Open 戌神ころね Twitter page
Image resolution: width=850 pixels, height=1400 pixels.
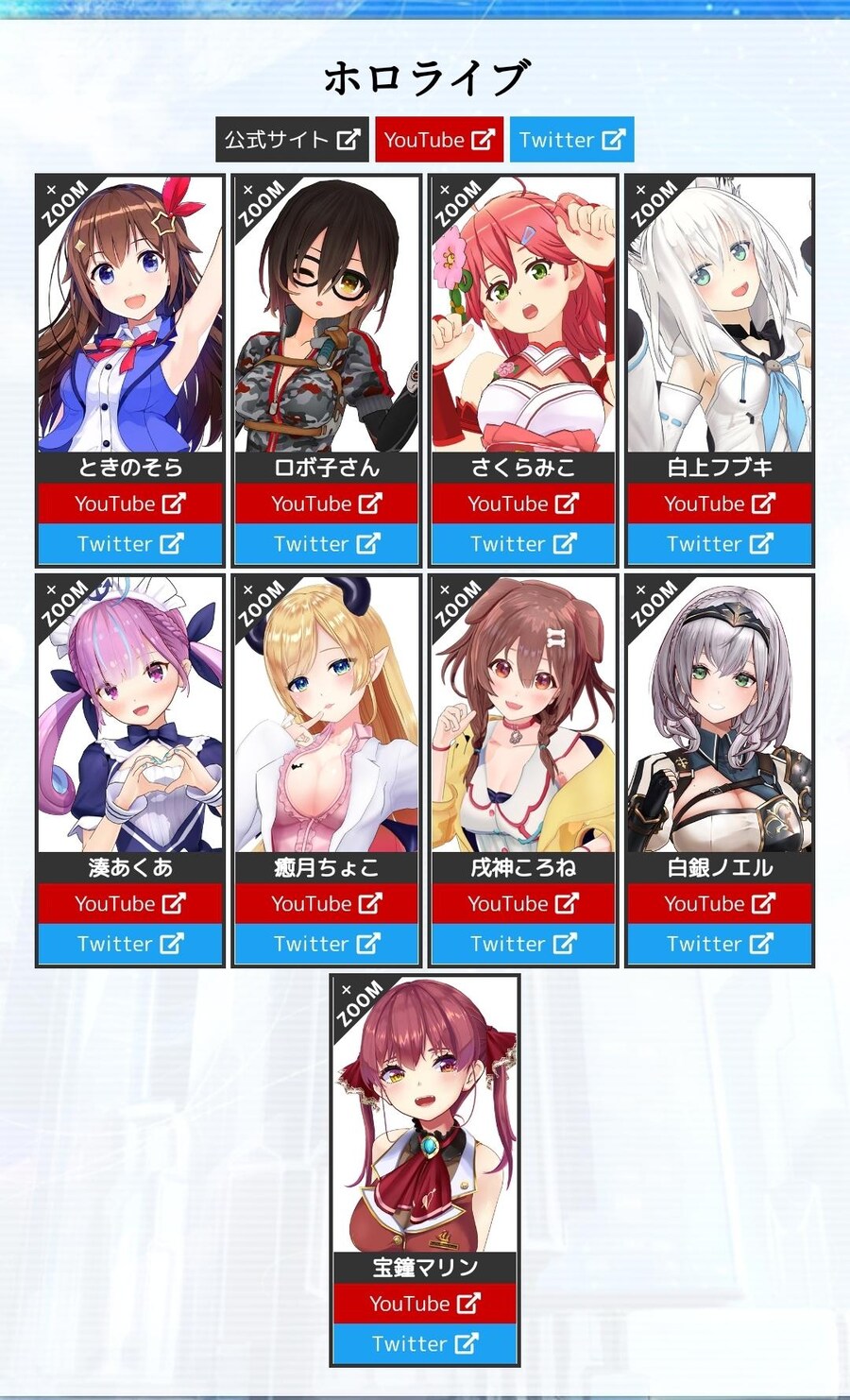pos(523,944)
